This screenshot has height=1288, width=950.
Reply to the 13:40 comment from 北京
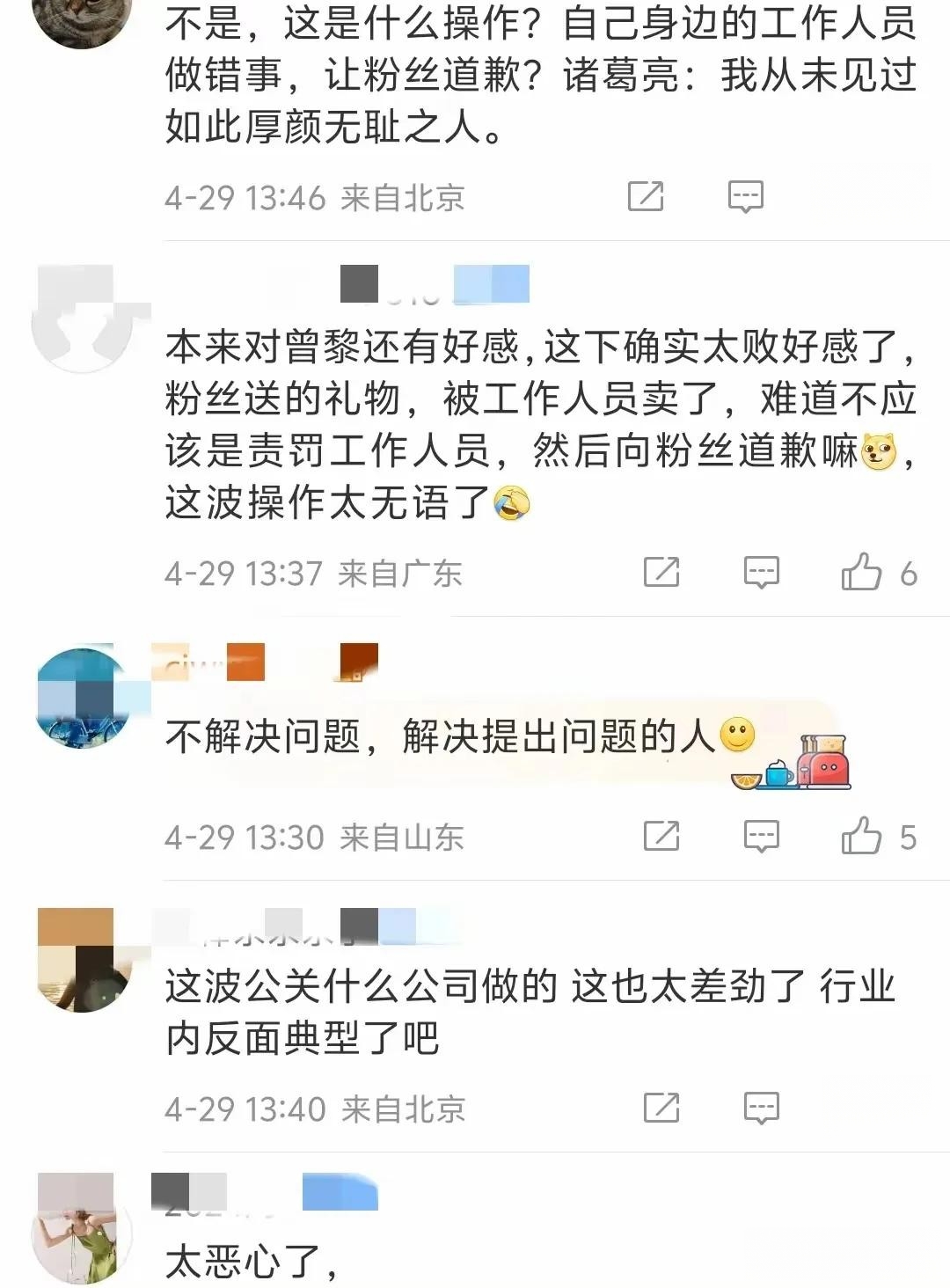coord(762,1108)
